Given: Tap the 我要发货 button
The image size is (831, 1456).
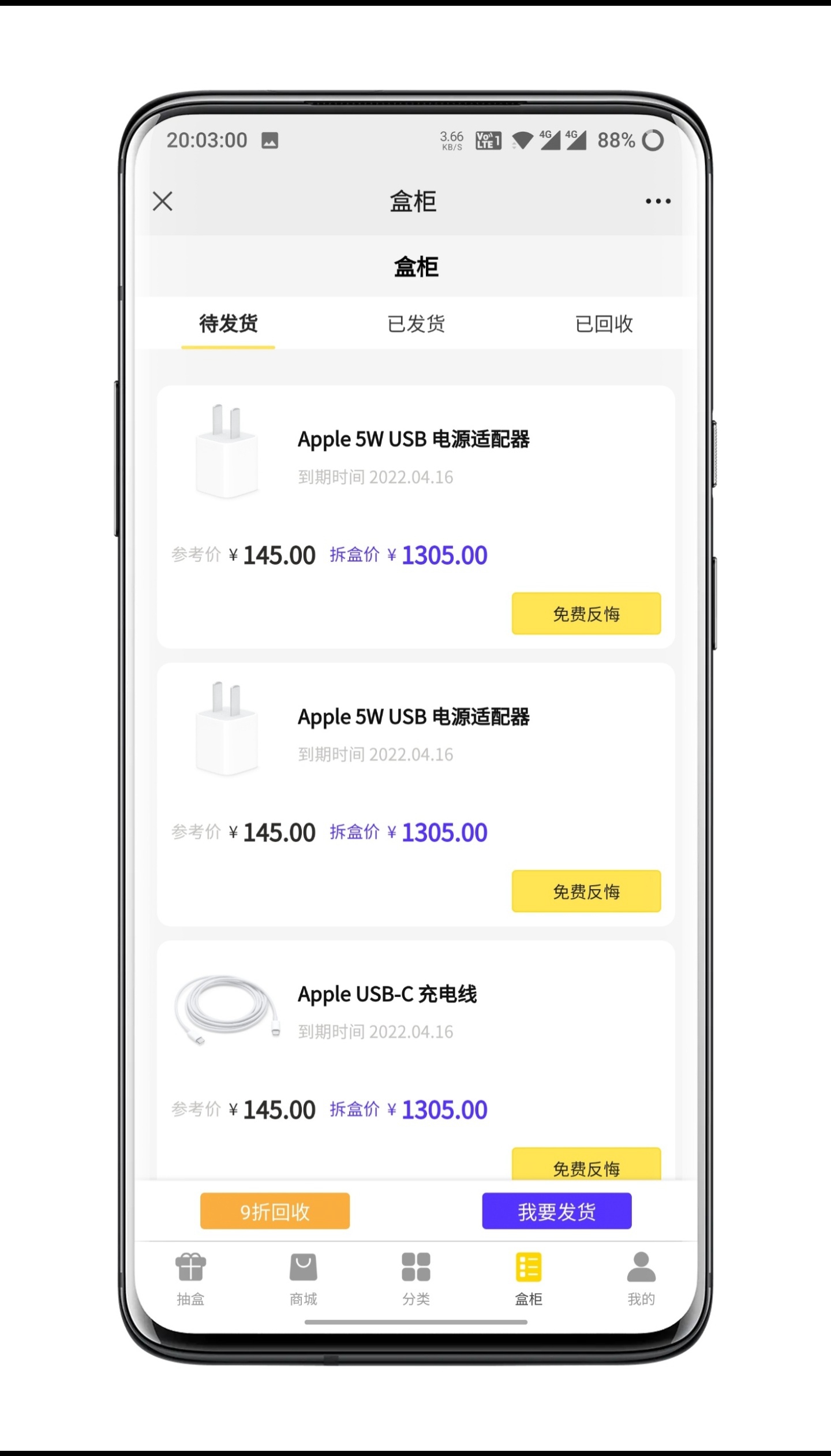Looking at the screenshot, I should coord(556,1211).
